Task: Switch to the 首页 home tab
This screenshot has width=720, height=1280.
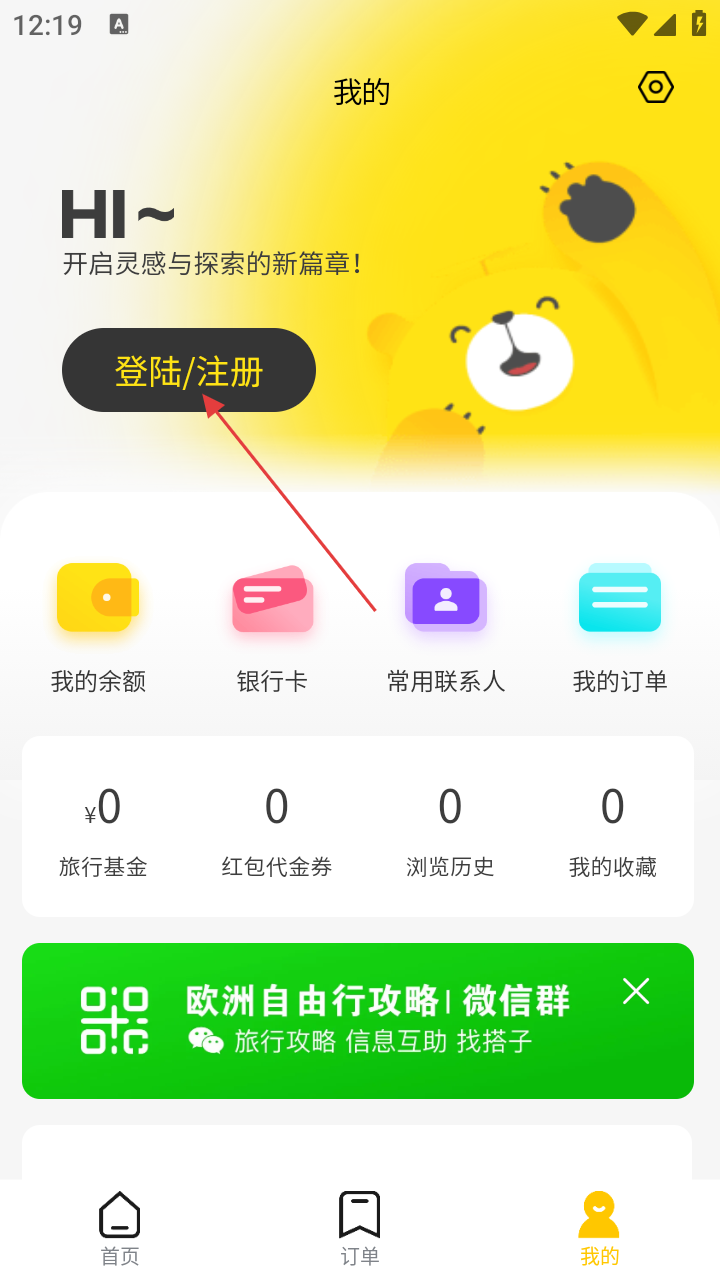Action: [120, 1230]
